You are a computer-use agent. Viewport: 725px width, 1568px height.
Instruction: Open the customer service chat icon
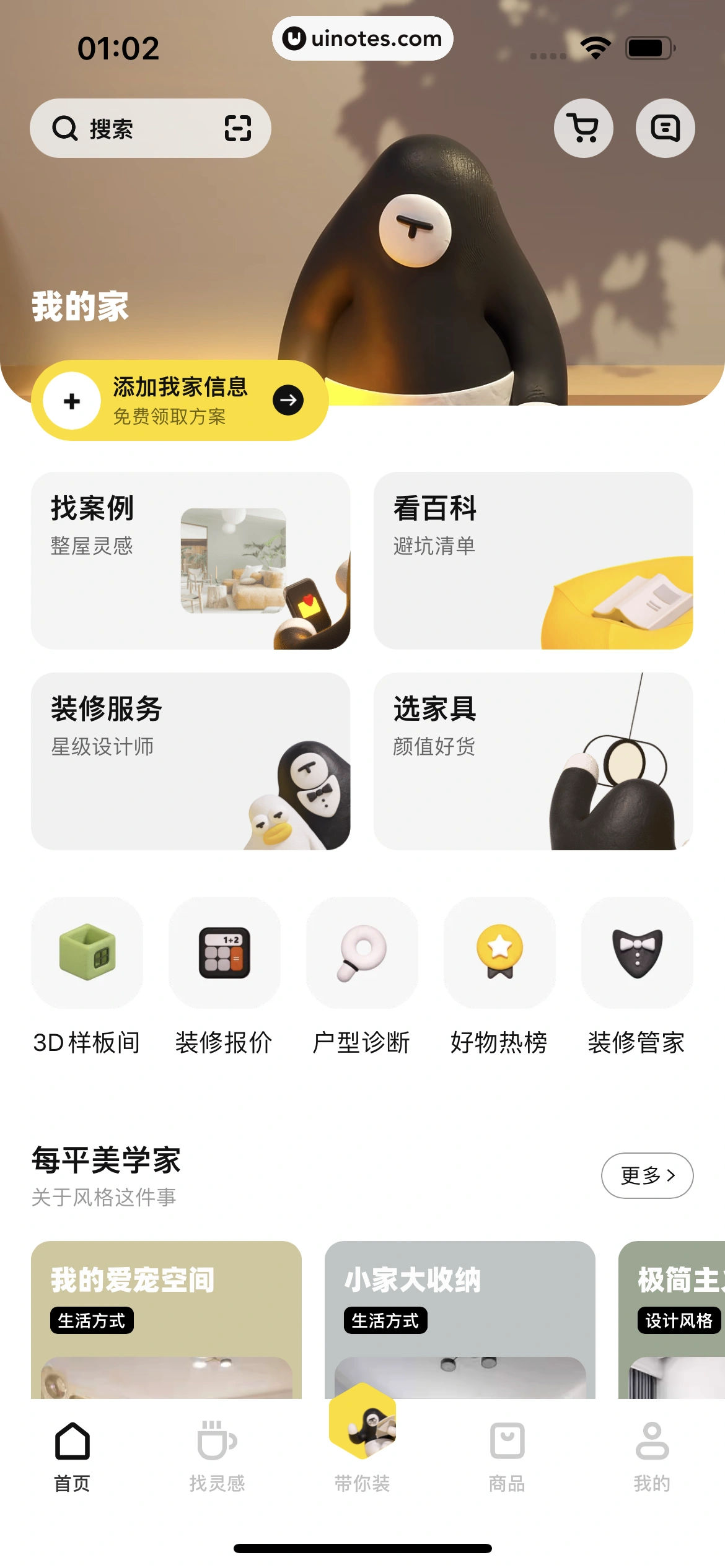click(x=664, y=128)
